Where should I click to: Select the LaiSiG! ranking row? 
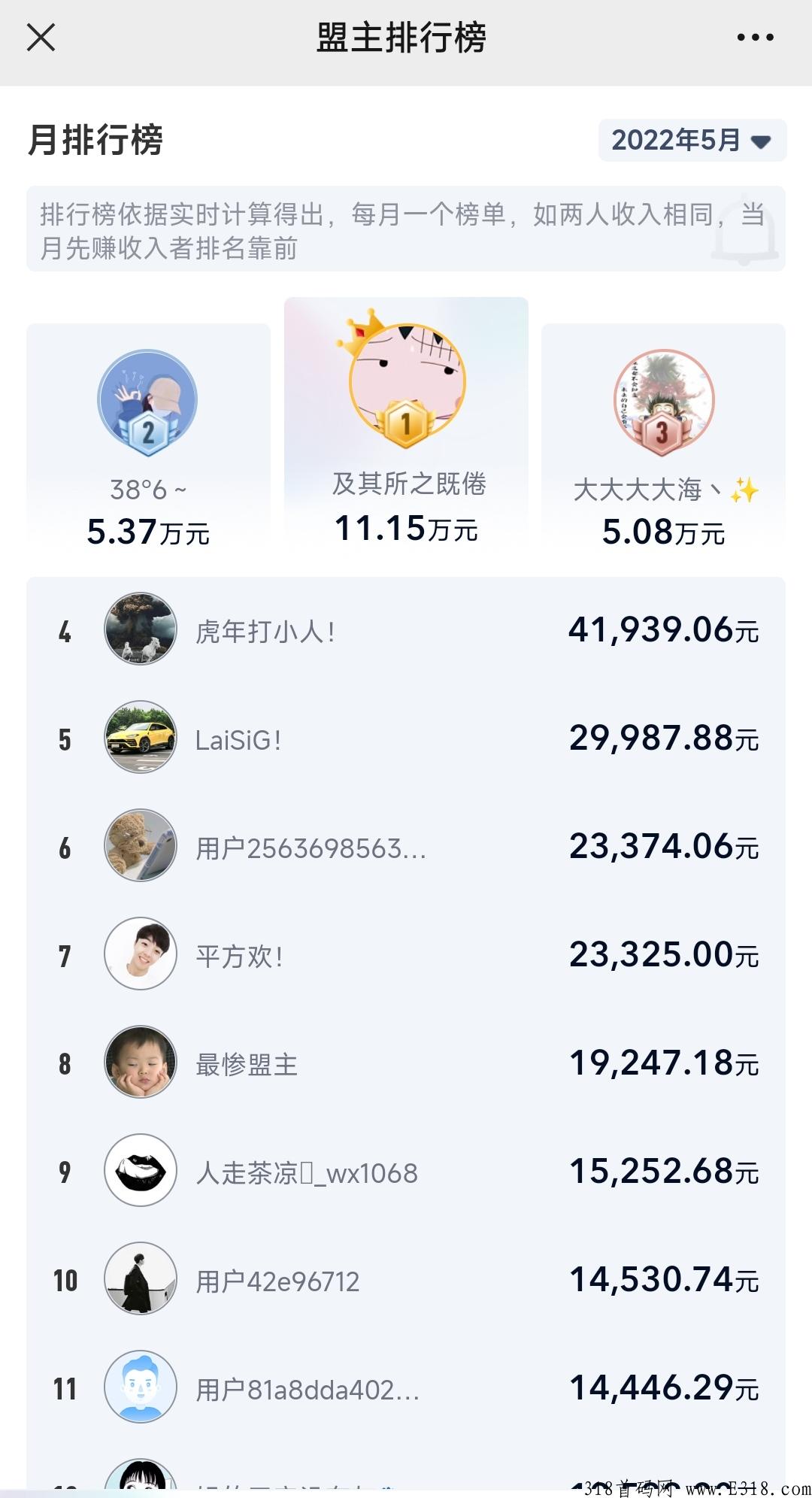(x=406, y=738)
